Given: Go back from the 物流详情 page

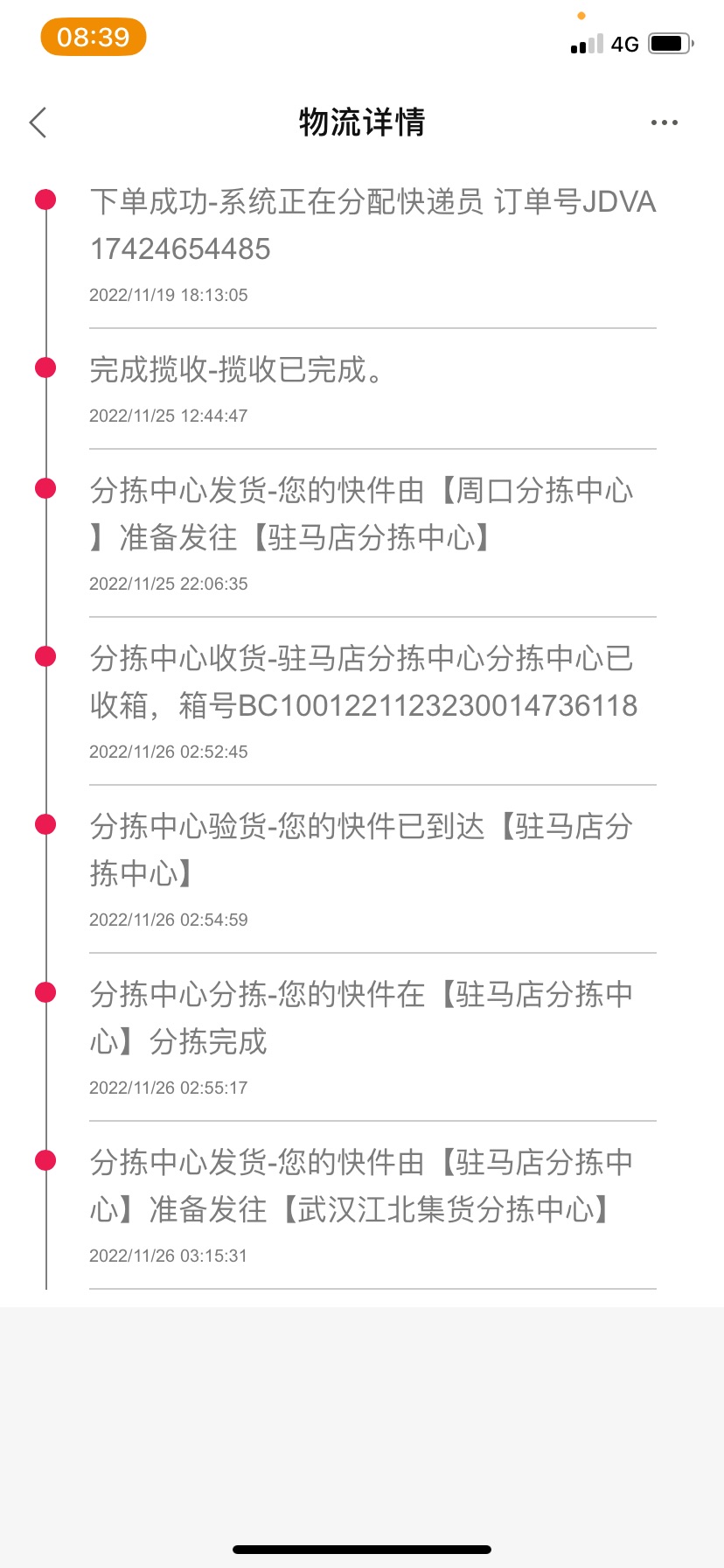Looking at the screenshot, I should [38, 122].
